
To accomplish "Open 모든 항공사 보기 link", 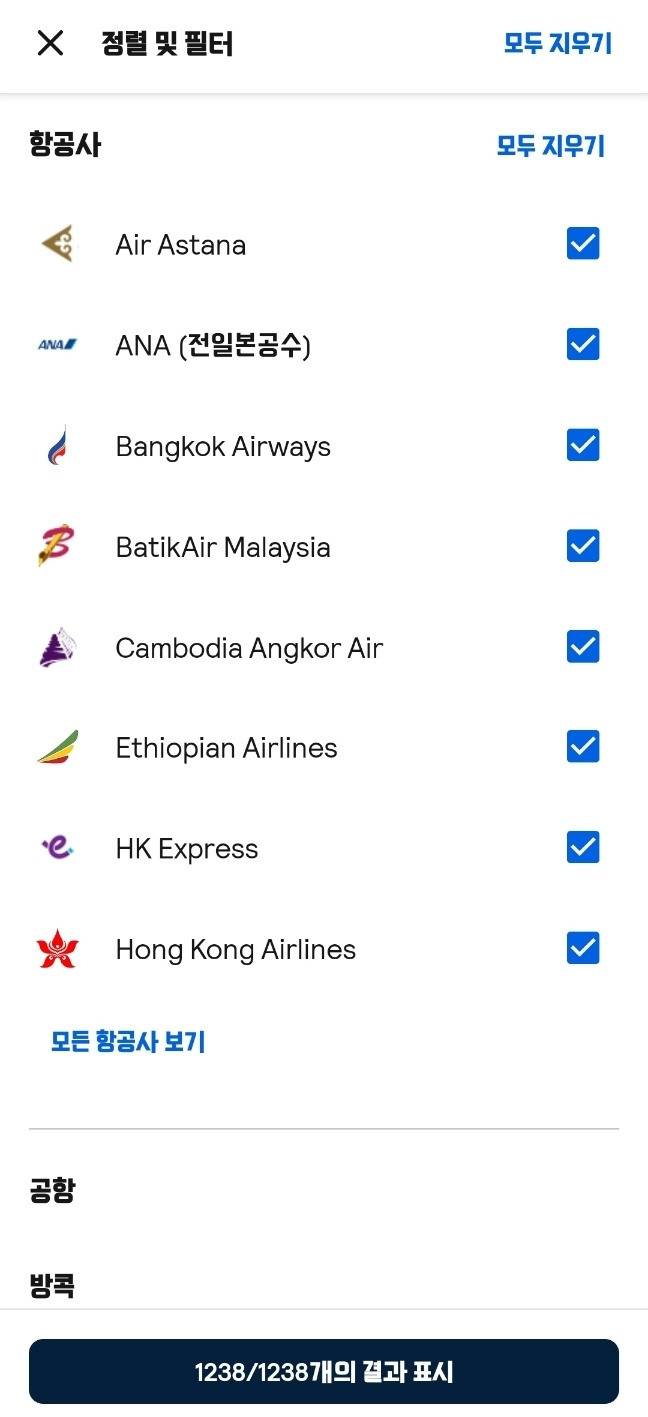I will (128, 1042).
